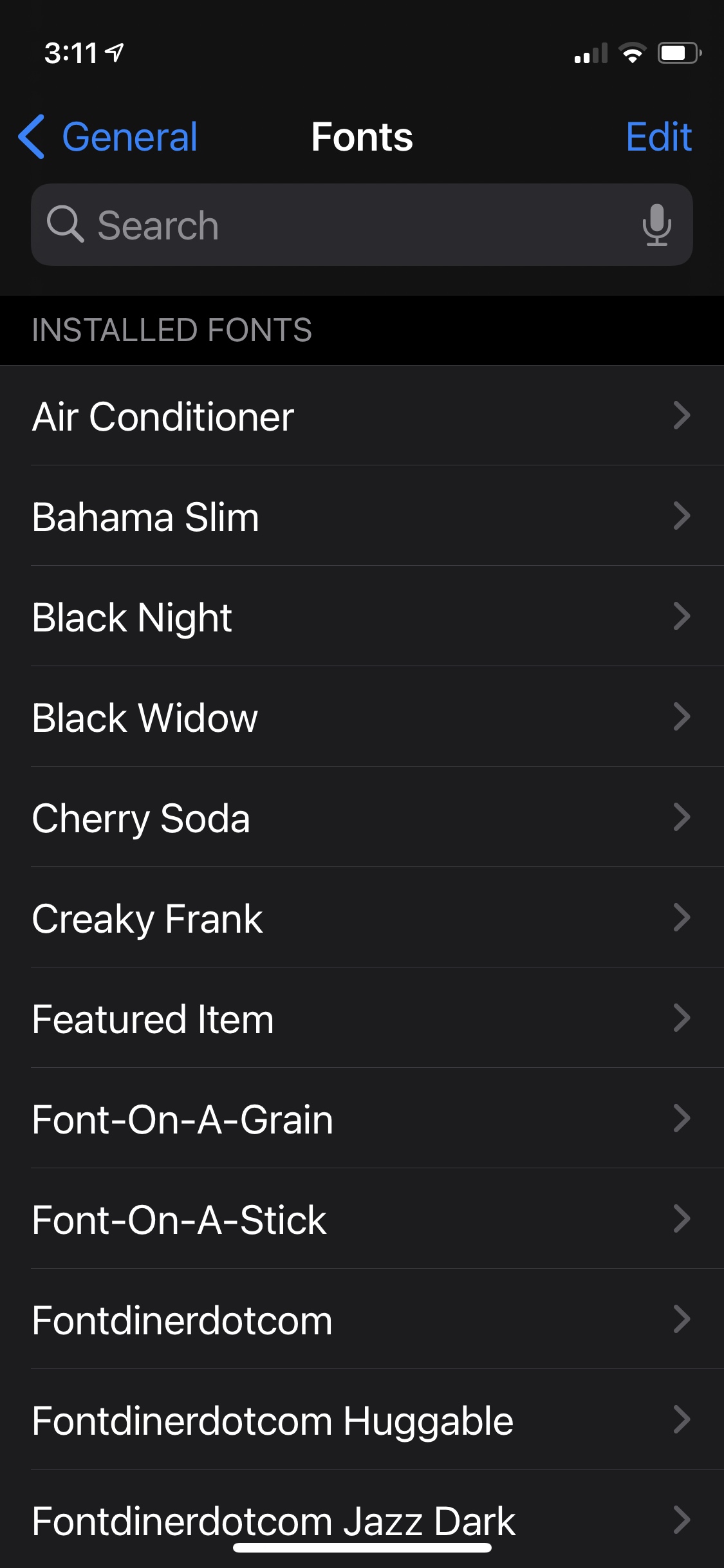
Task: Select the Featured Item font
Action: click(x=362, y=1018)
